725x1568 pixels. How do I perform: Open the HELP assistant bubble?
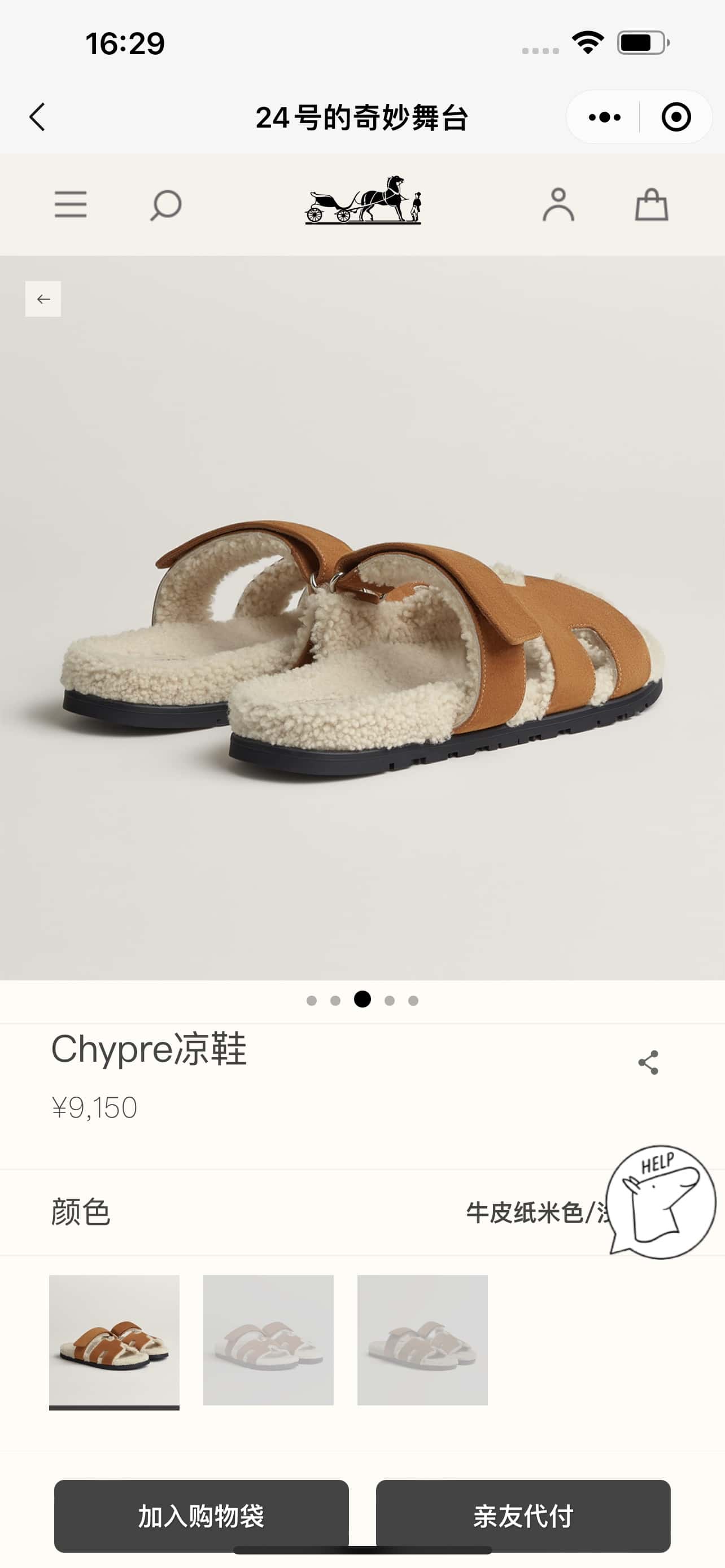tap(662, 1201)
